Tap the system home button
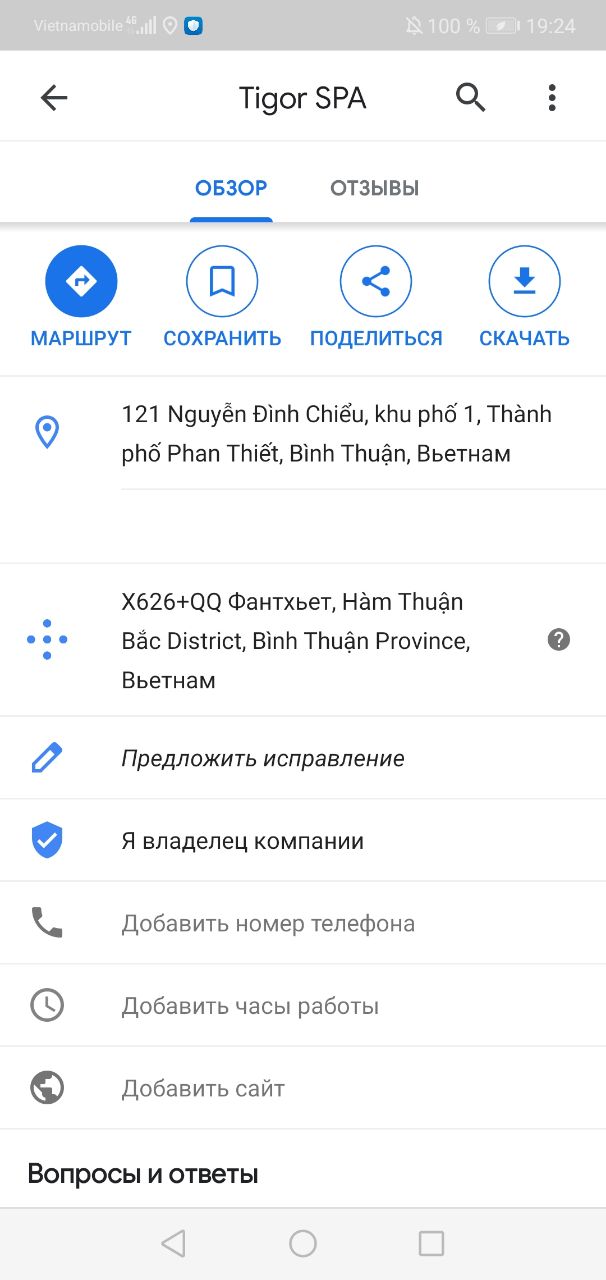 303,1243
